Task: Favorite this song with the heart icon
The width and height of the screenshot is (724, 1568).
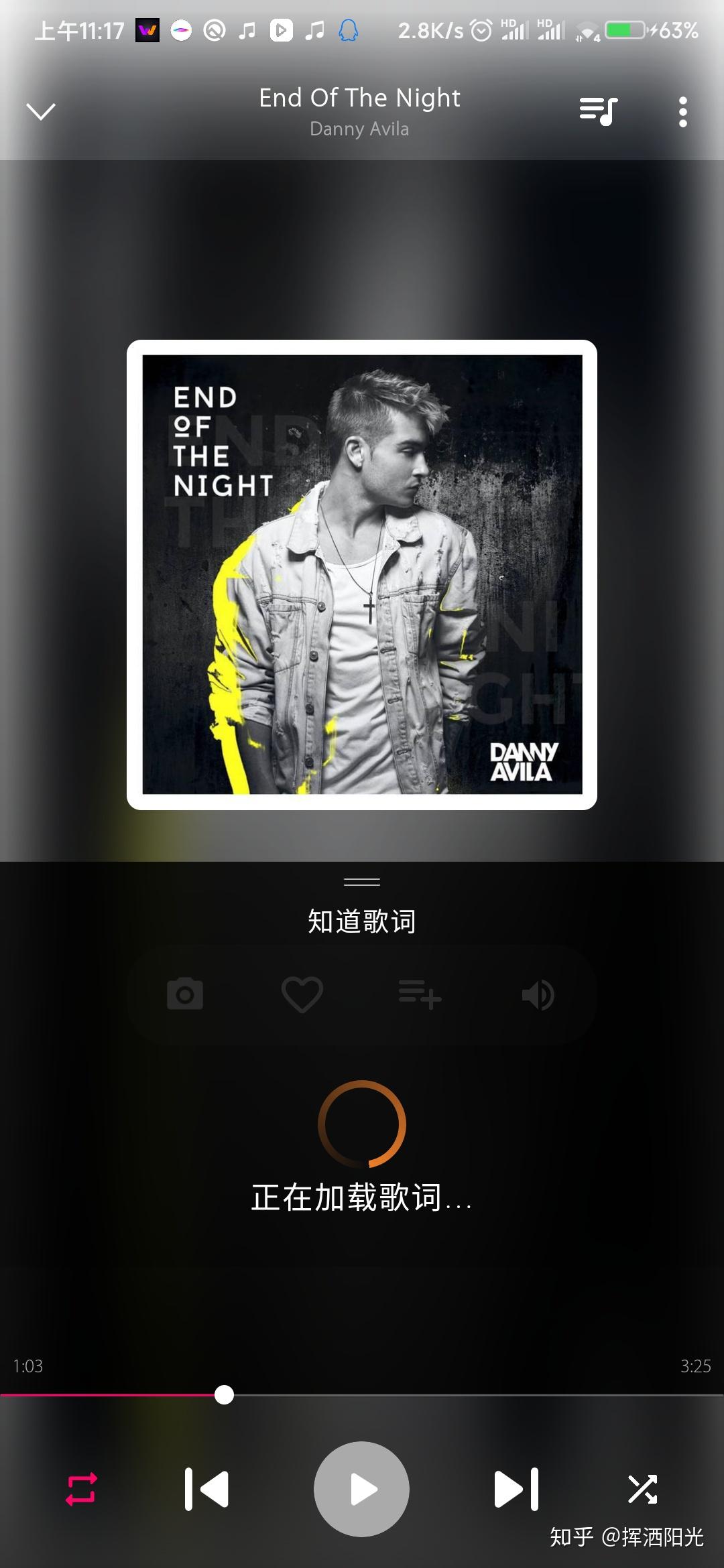Action: coord(302,994)
